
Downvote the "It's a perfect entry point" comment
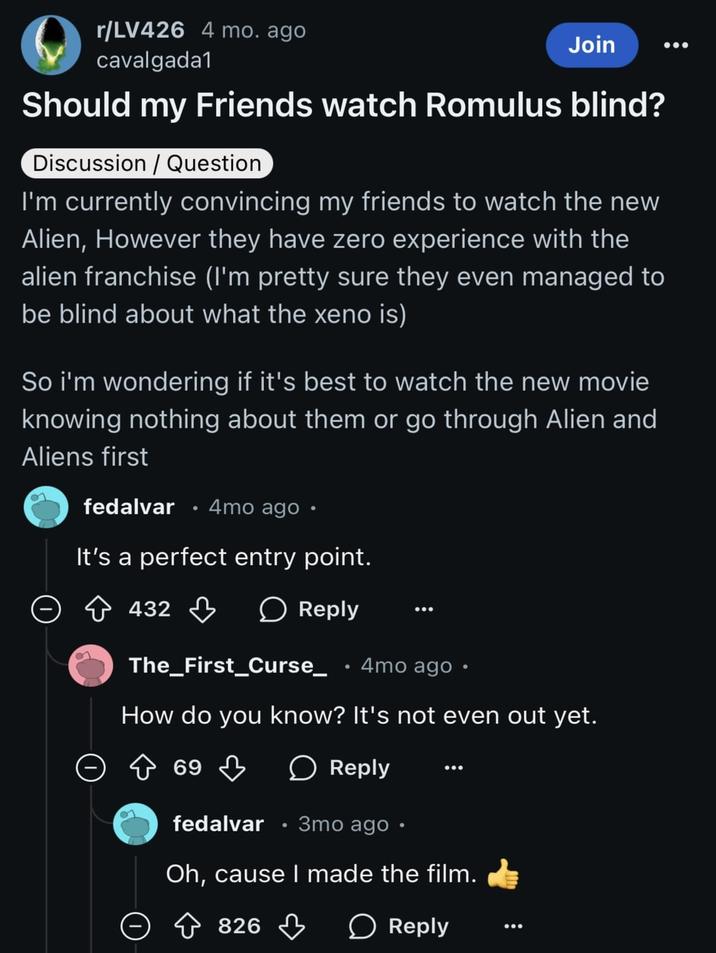click(203, 609)
